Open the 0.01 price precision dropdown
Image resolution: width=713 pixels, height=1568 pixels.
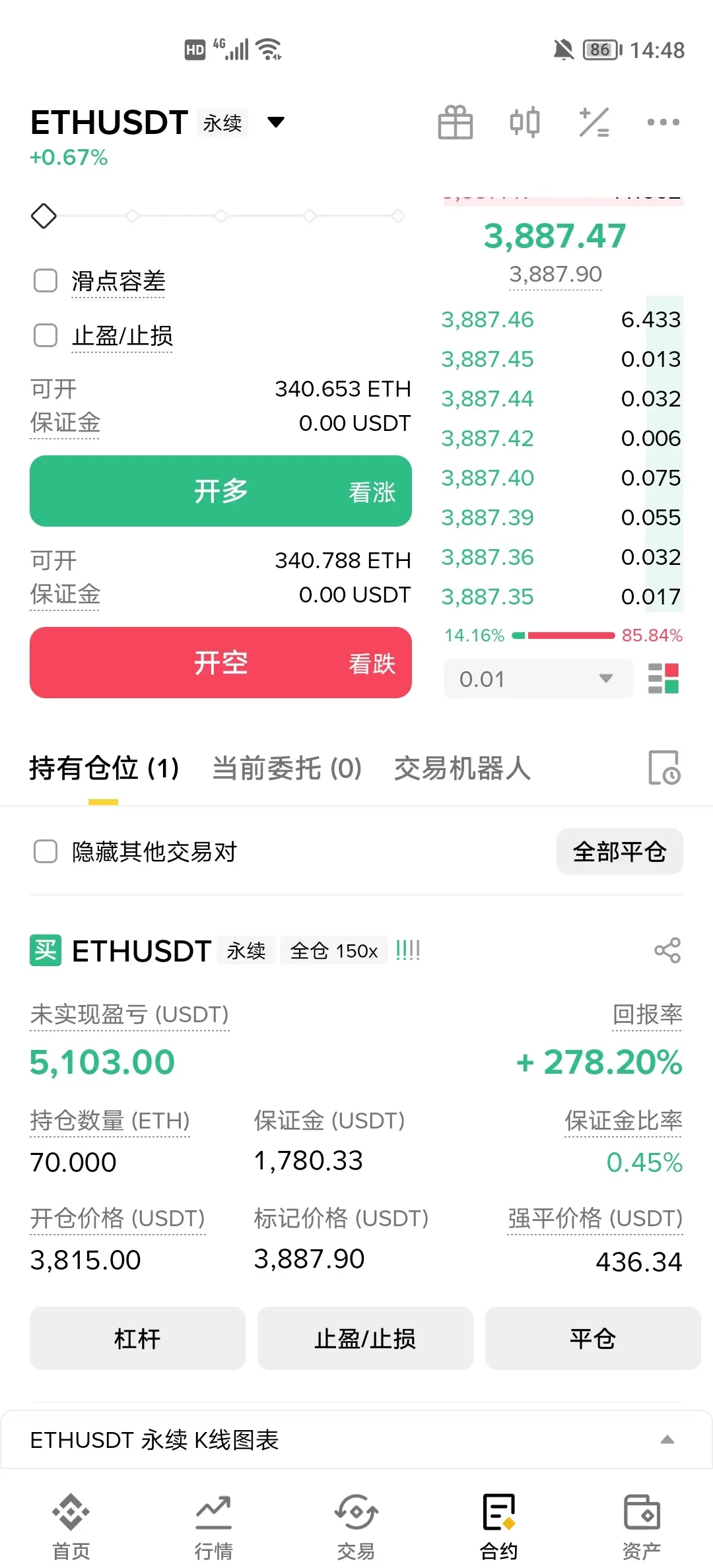[538, 678]
